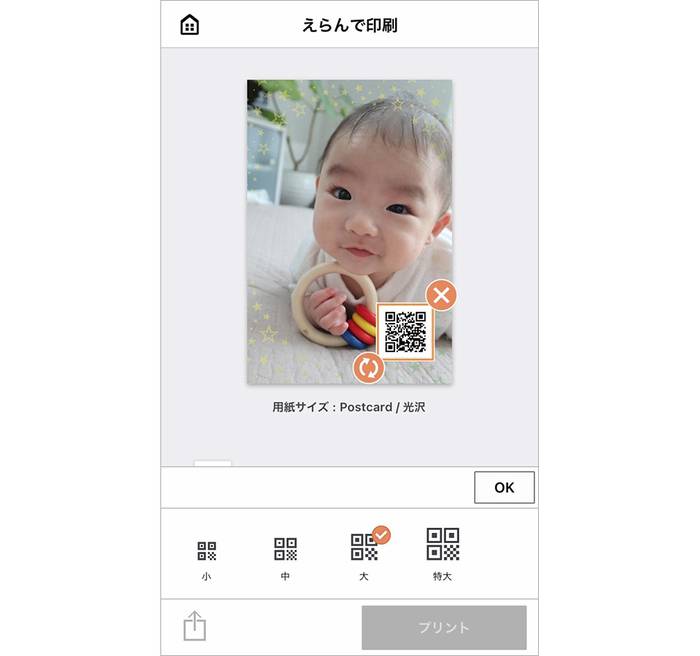Screen dimensions: 700x656
Task: Tap the プリント button
Action: tap(444, 627)
